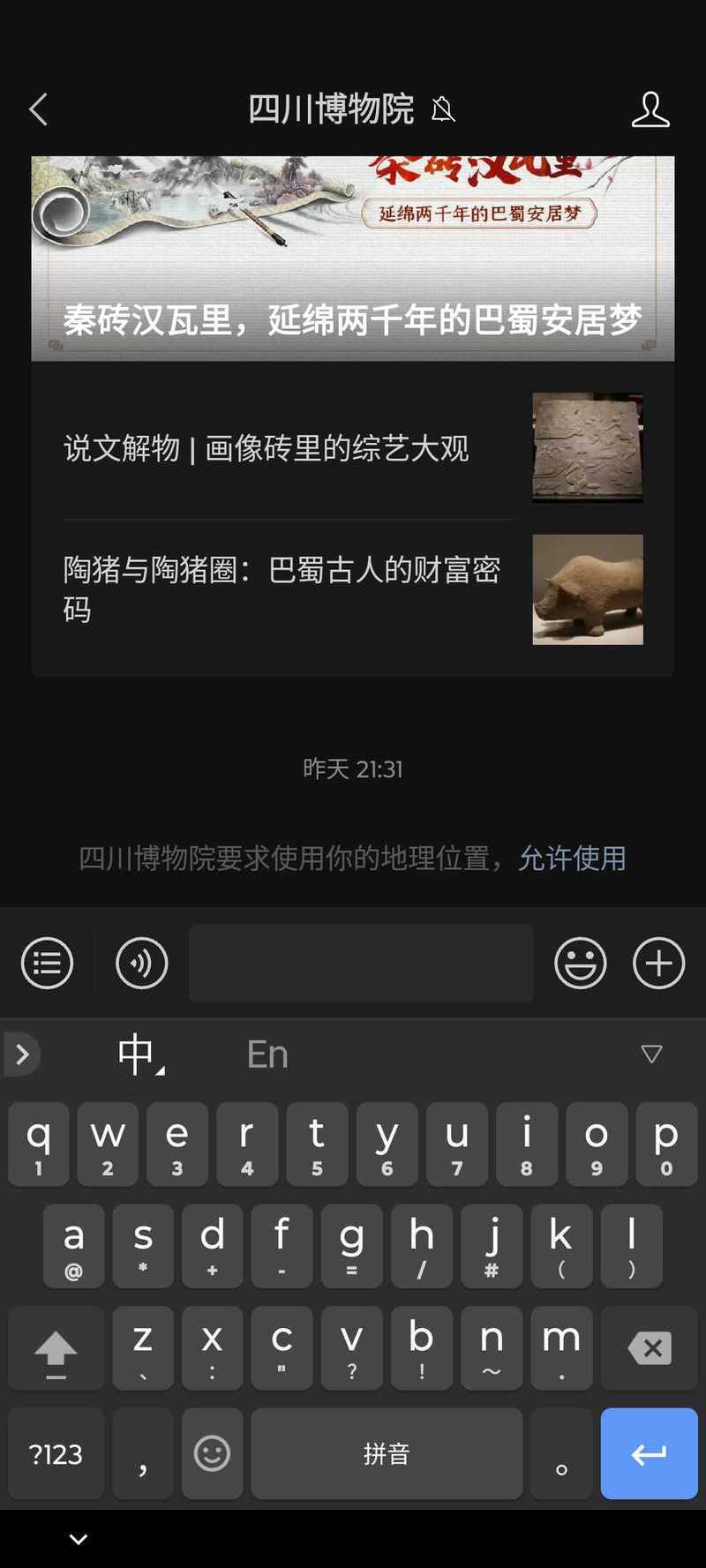Tap the blue return key
The height and width of the screenshot is (1568, 706).
[x=649, y=1453]
